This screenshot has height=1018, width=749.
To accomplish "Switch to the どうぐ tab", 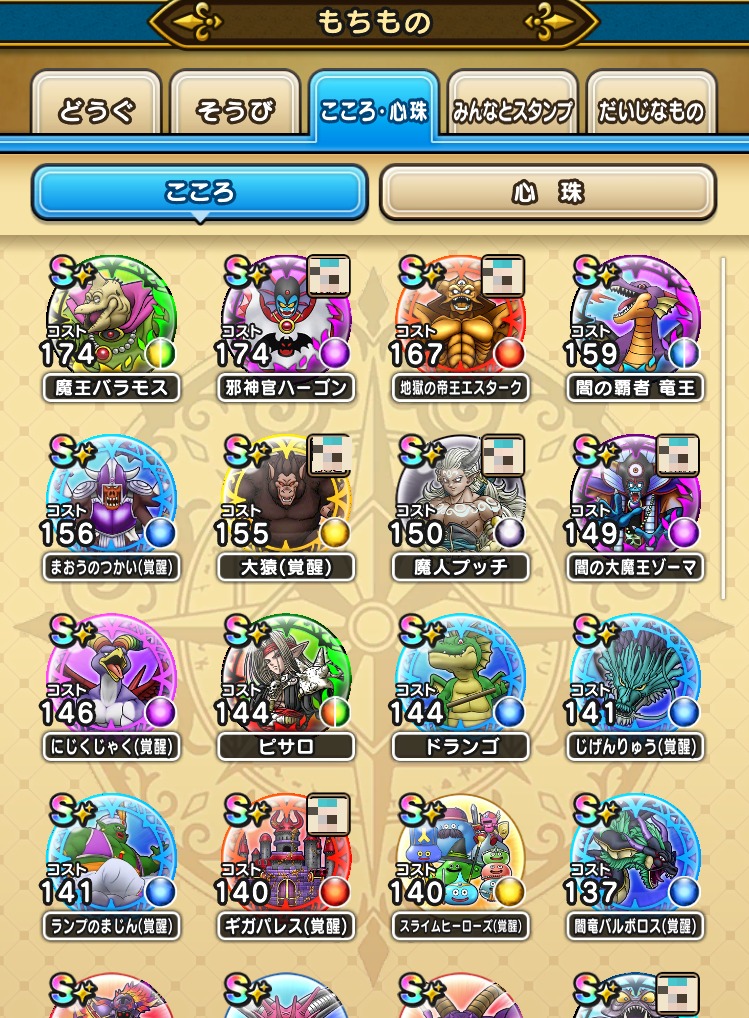I will [x=96, y=110].
